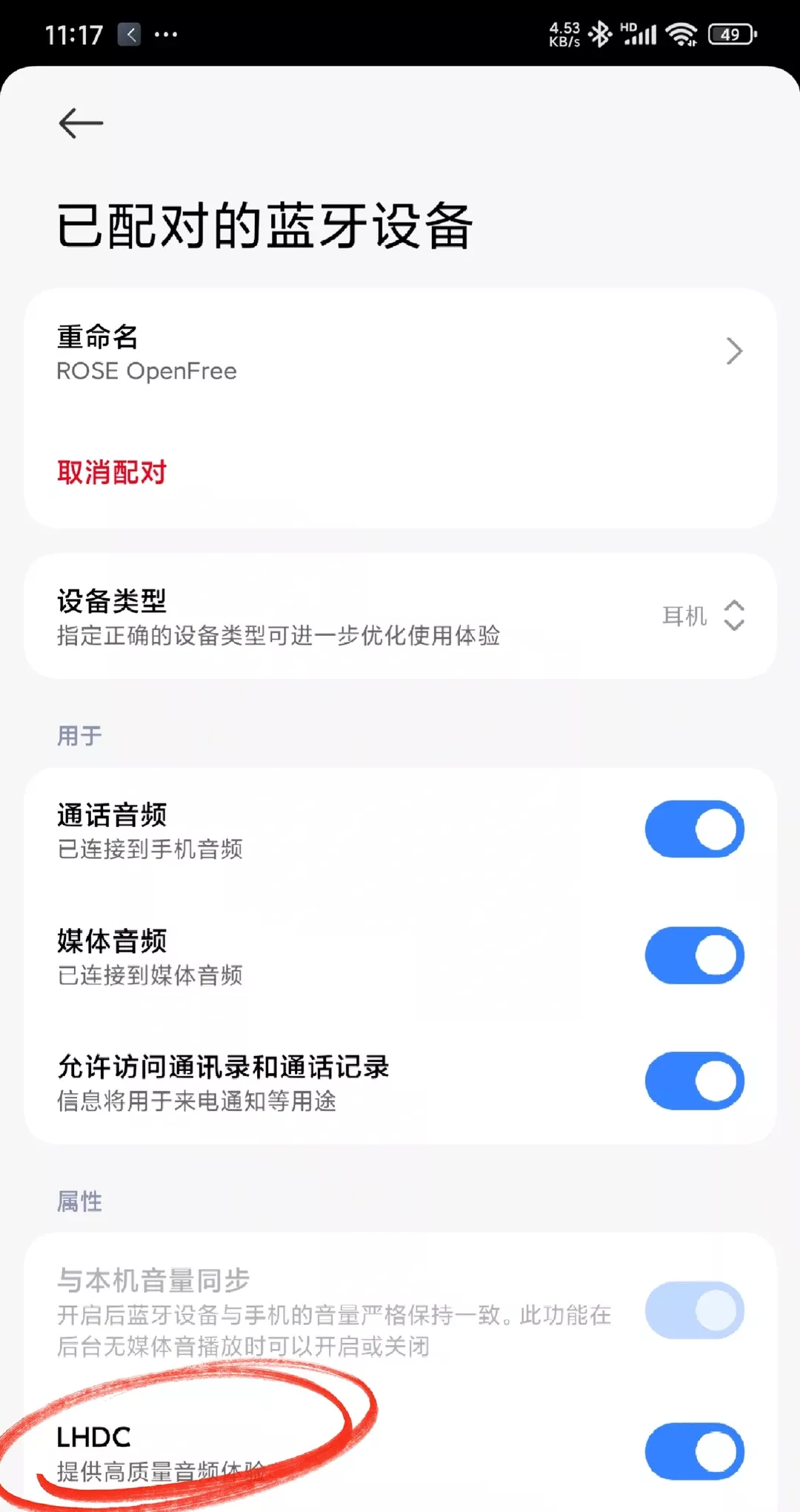Tap the cellular signal bars icon
This screenshot has width=800, height=1512.
coord(641,33)
